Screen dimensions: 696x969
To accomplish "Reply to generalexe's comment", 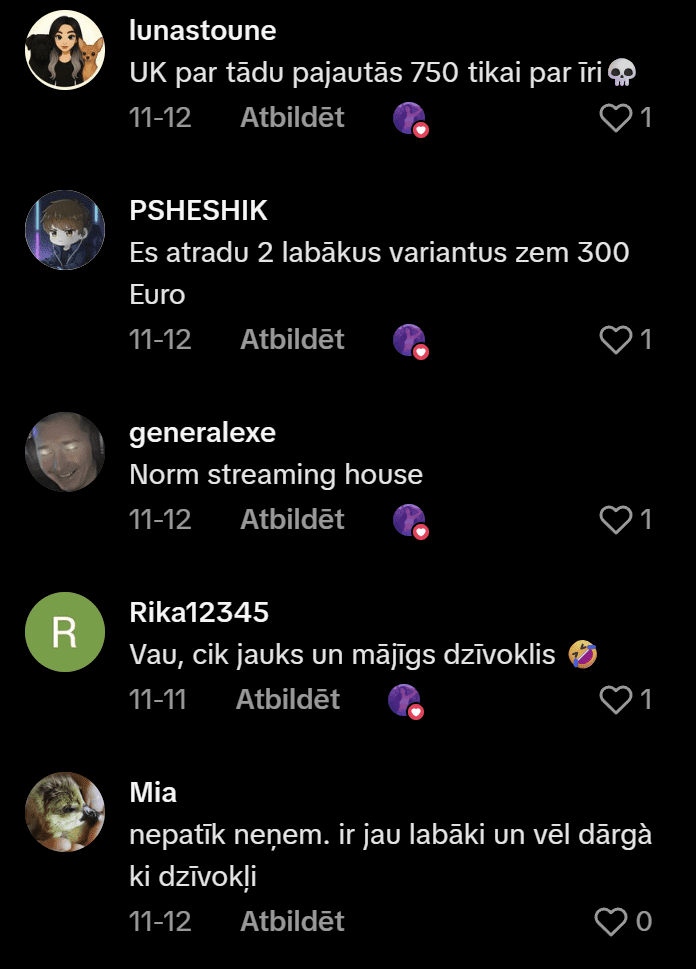I will point(292,520).
